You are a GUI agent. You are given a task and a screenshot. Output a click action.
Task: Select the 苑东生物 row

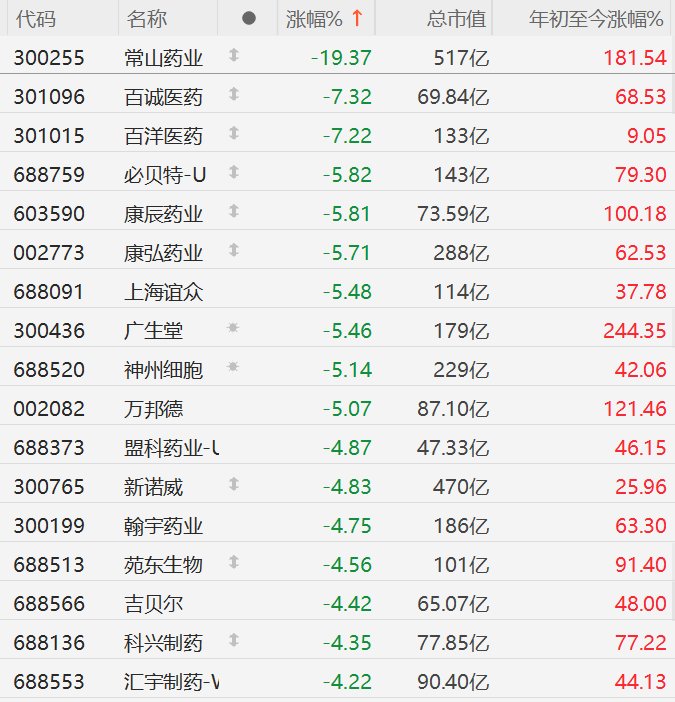pyautogui.click(x=164, y=565)
